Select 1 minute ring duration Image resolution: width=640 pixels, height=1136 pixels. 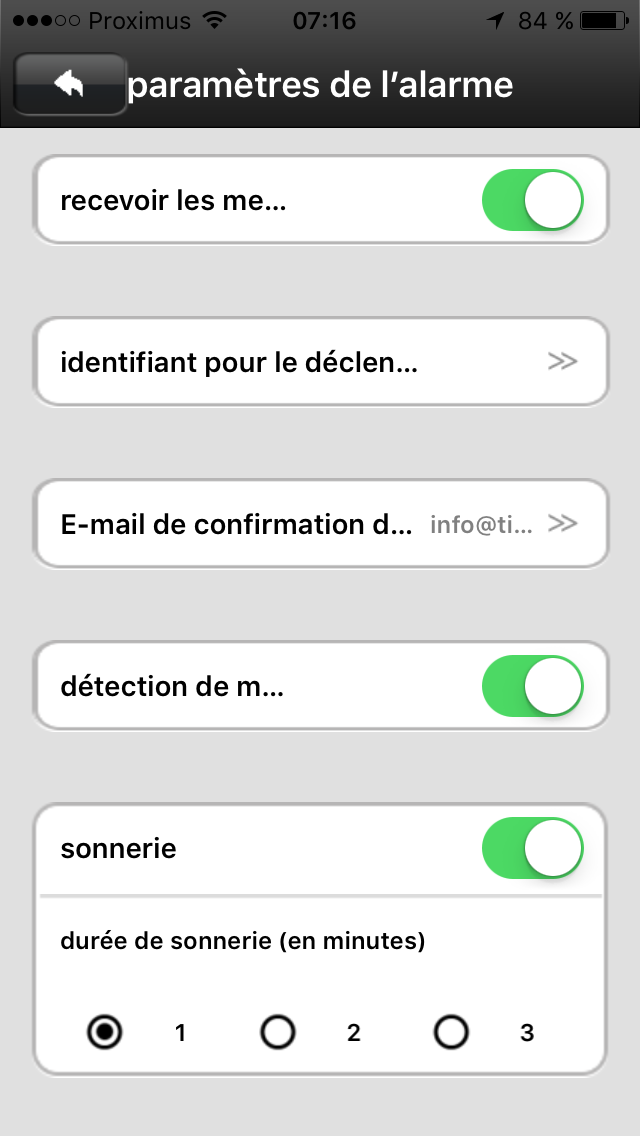point(104,1032)
